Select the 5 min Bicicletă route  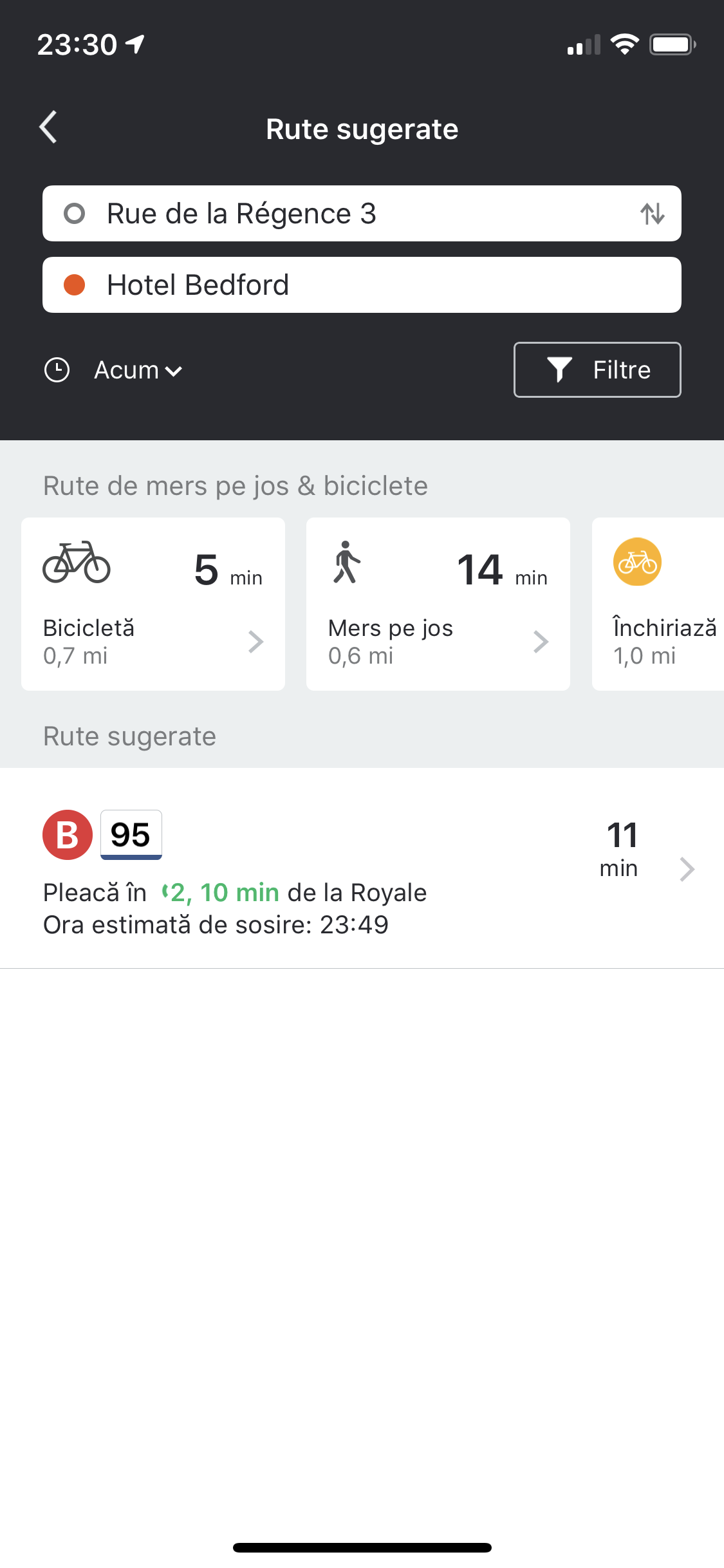153,604
